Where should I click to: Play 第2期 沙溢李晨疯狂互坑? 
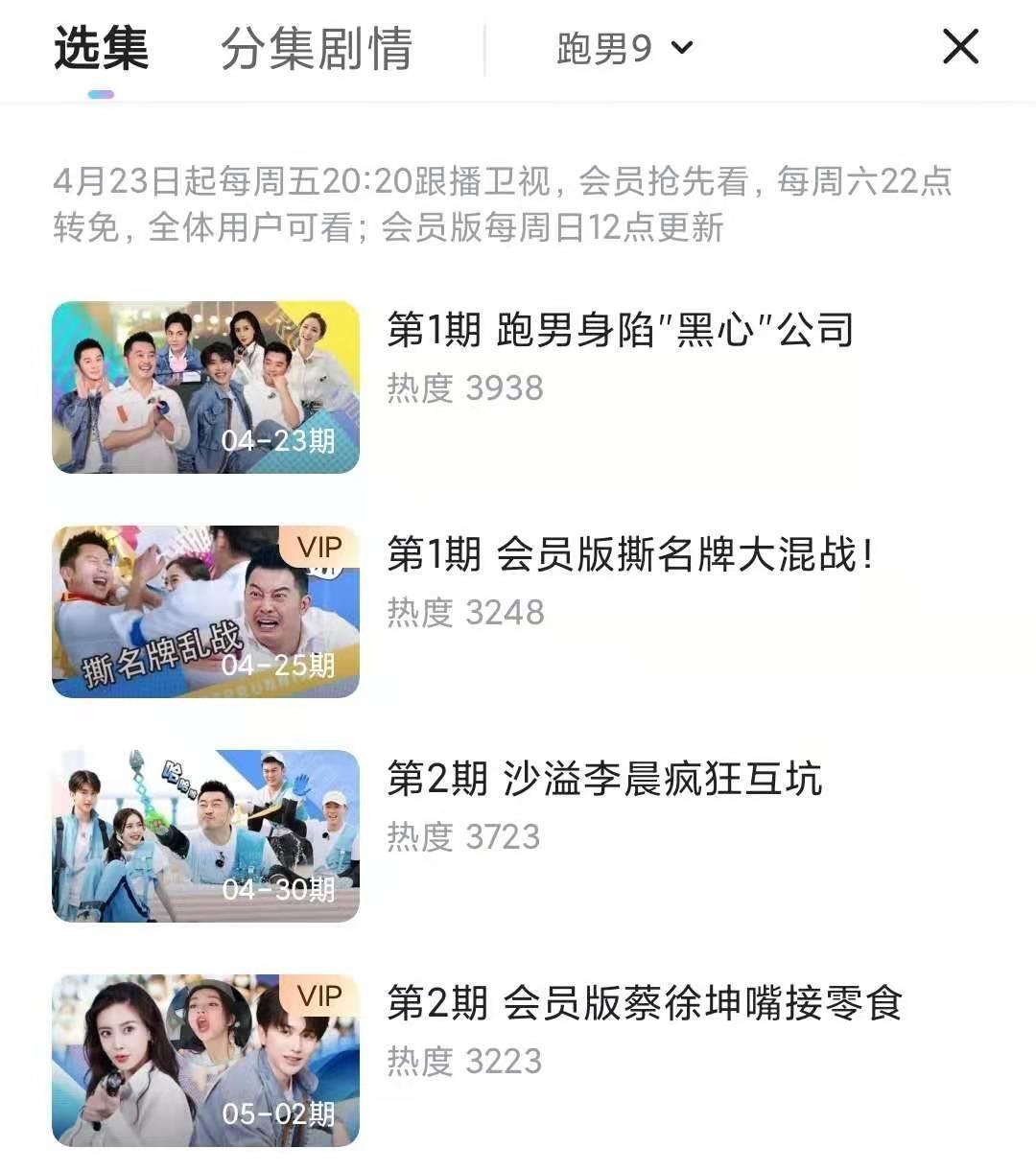click(x=606, y=781)
